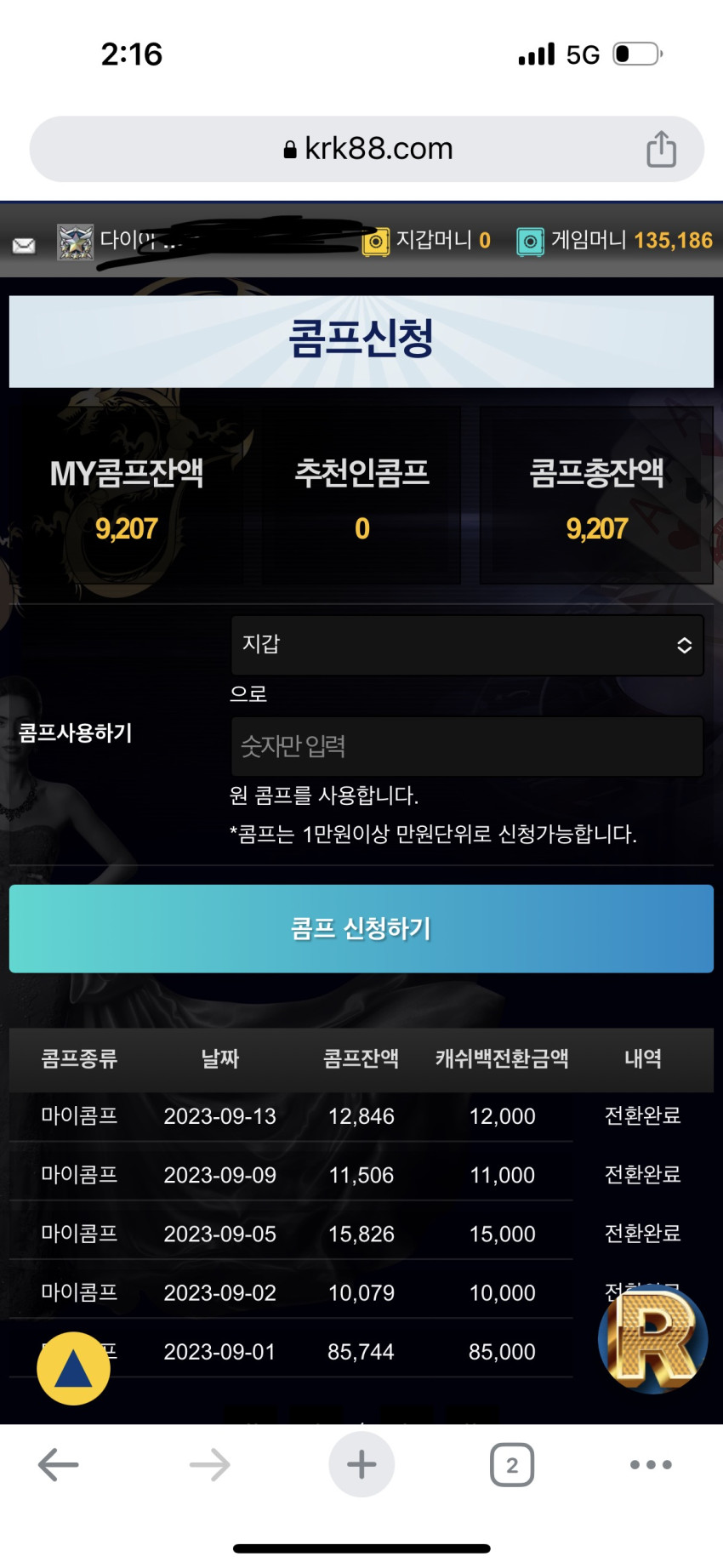Tap the 콤프 신청하기 button
Screen dimensions: 723x1568
point(361,928)
